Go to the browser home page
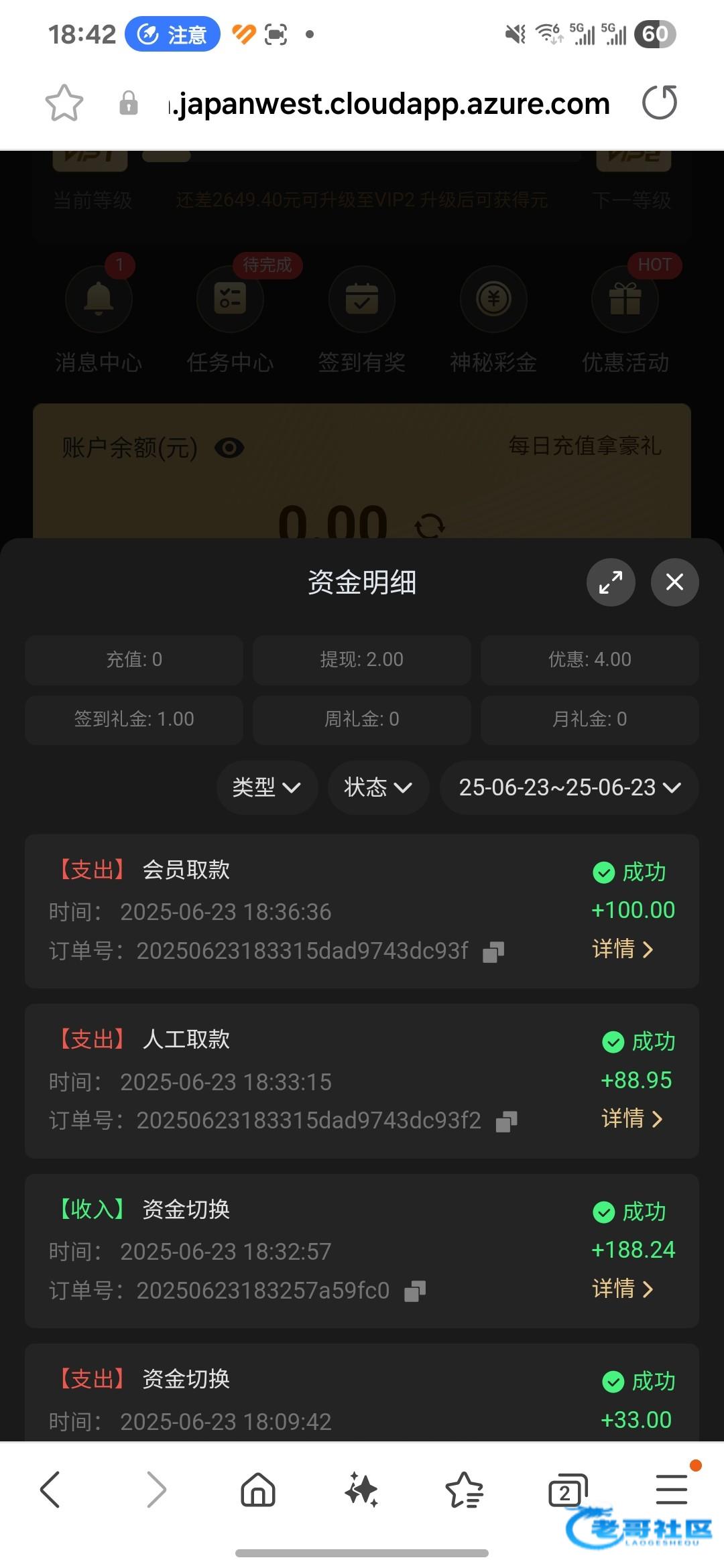 [x=258, y=1490]
